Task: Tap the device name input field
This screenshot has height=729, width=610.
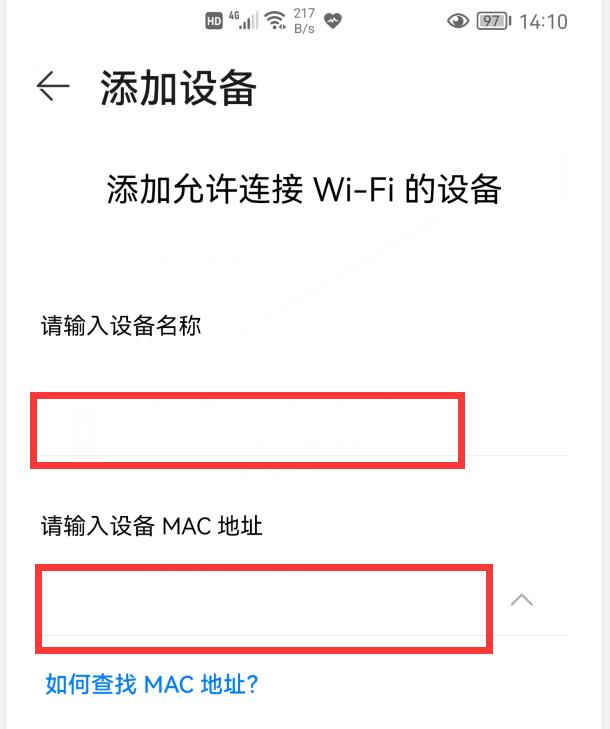Action: 249,430
